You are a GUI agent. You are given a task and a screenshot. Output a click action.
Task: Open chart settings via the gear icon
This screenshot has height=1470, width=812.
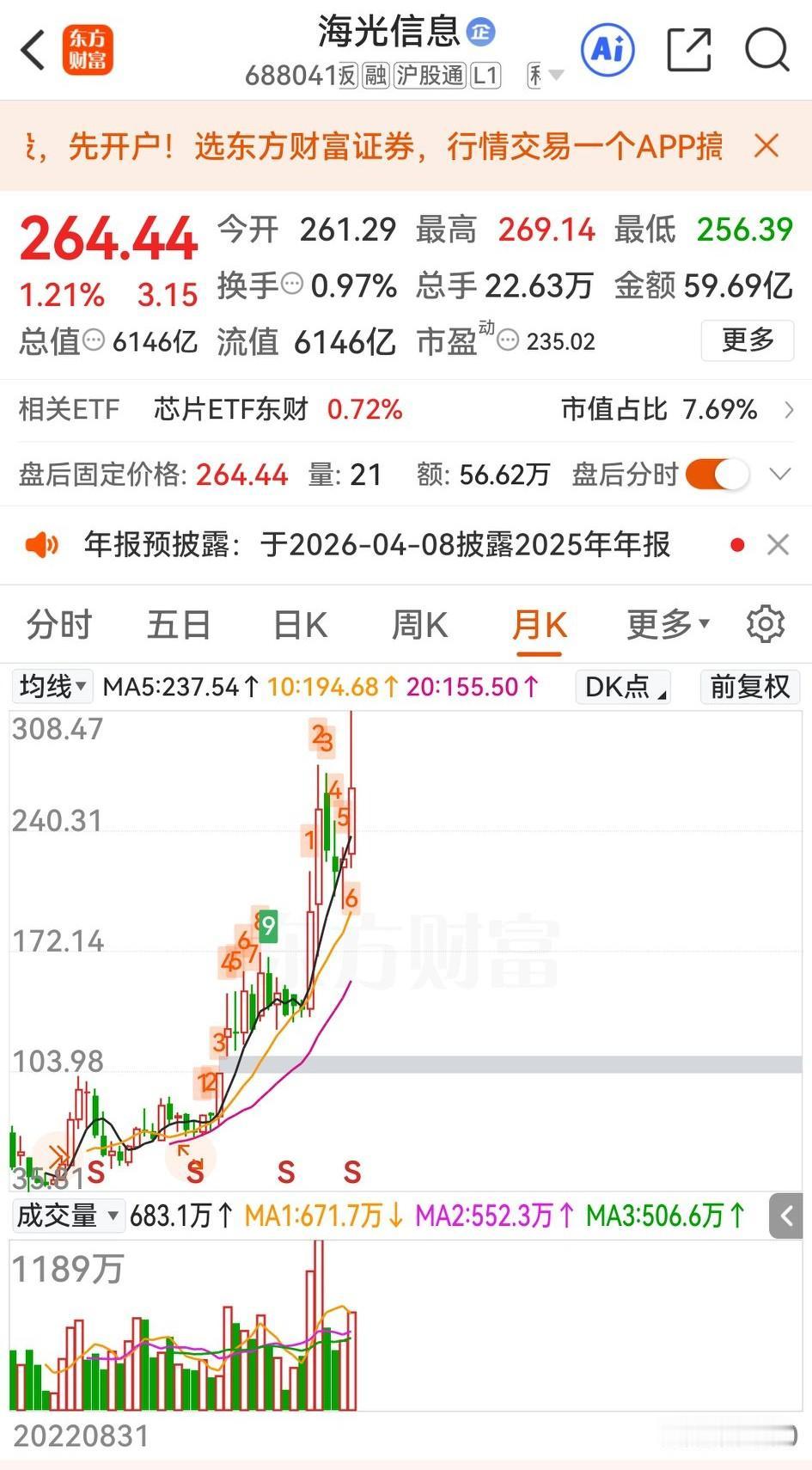(764, 624)
